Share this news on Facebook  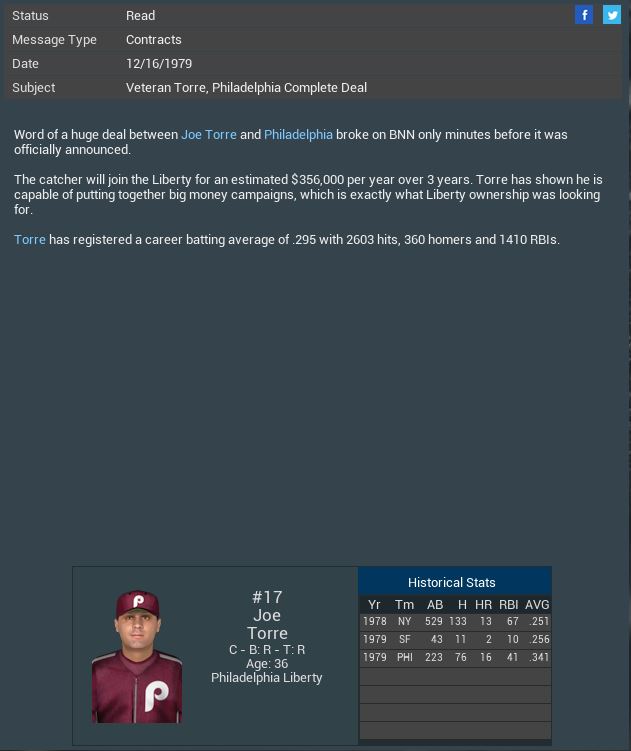pyautogui.click(x=584, y=15)
